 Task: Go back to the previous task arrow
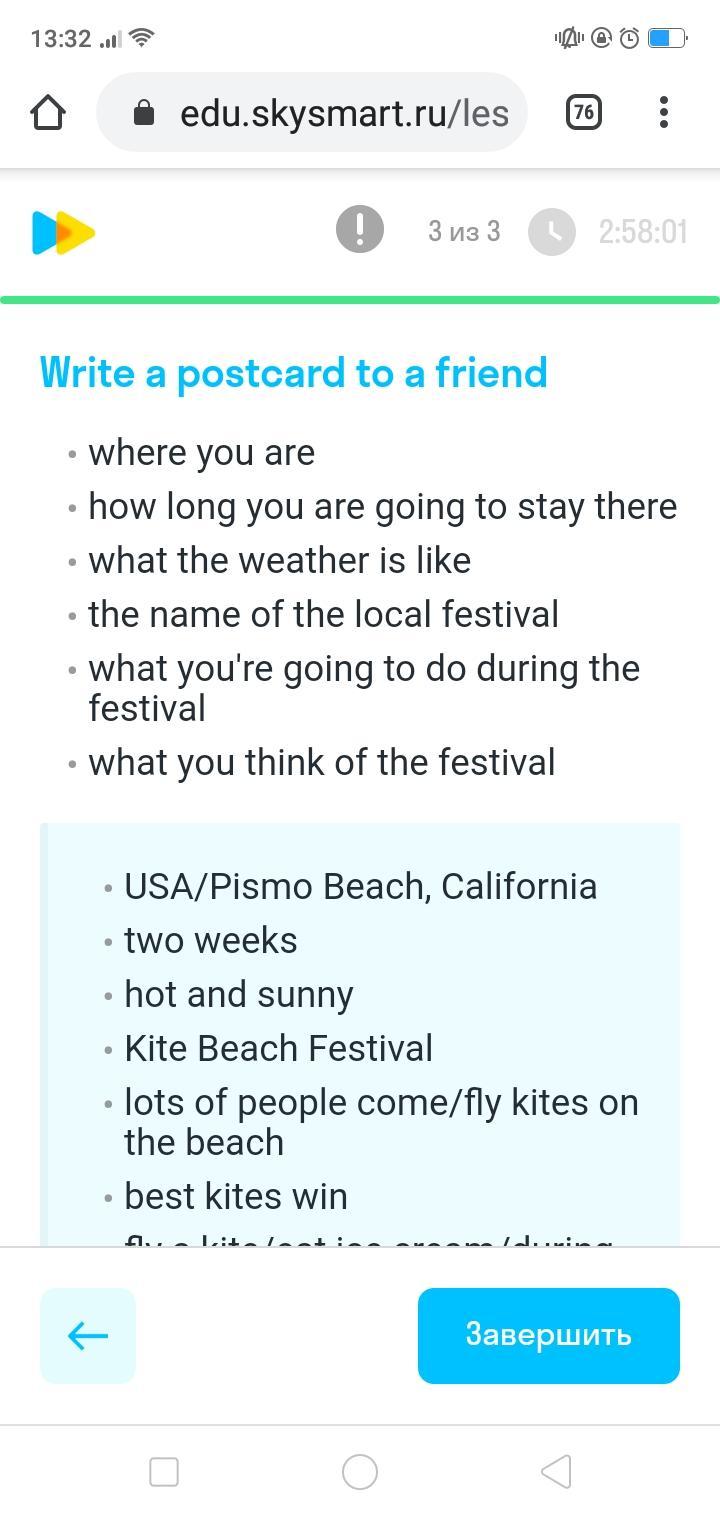click(88, 1335)
